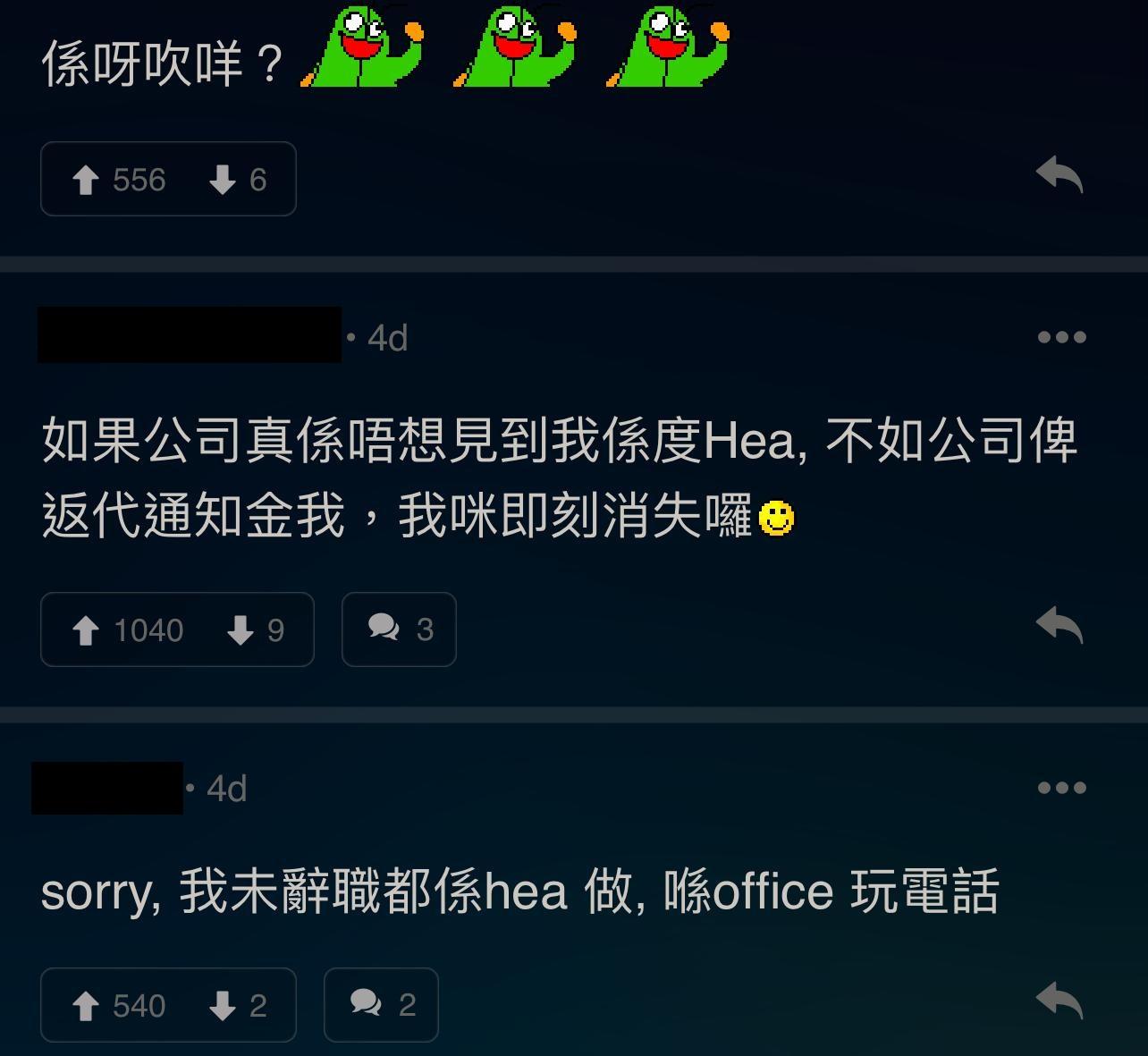
Task: Downvote the comment with 6 downvotes
Action: point(223,180)
